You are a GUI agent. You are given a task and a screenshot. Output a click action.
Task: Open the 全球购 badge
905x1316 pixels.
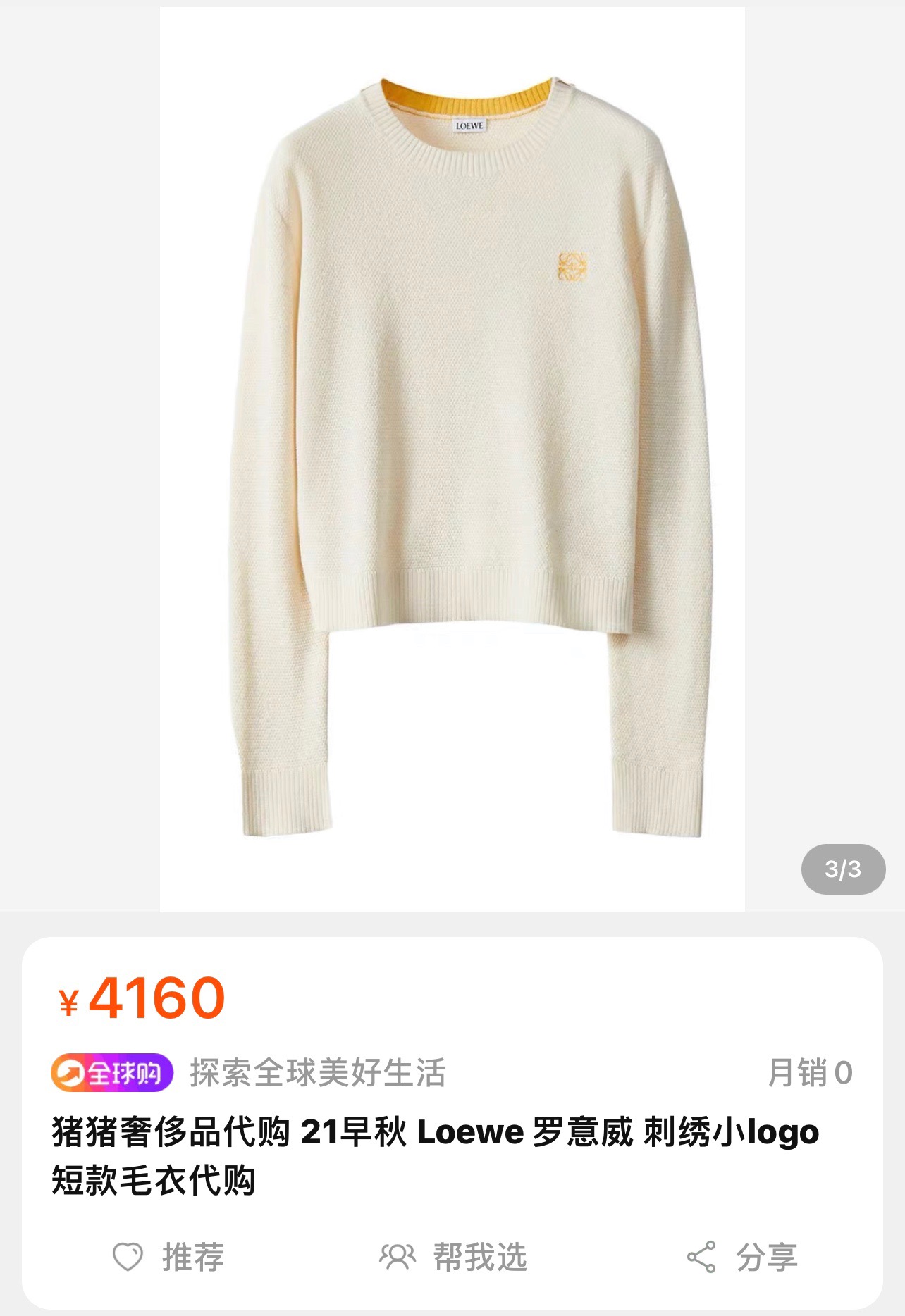(x=112, y=1073)
